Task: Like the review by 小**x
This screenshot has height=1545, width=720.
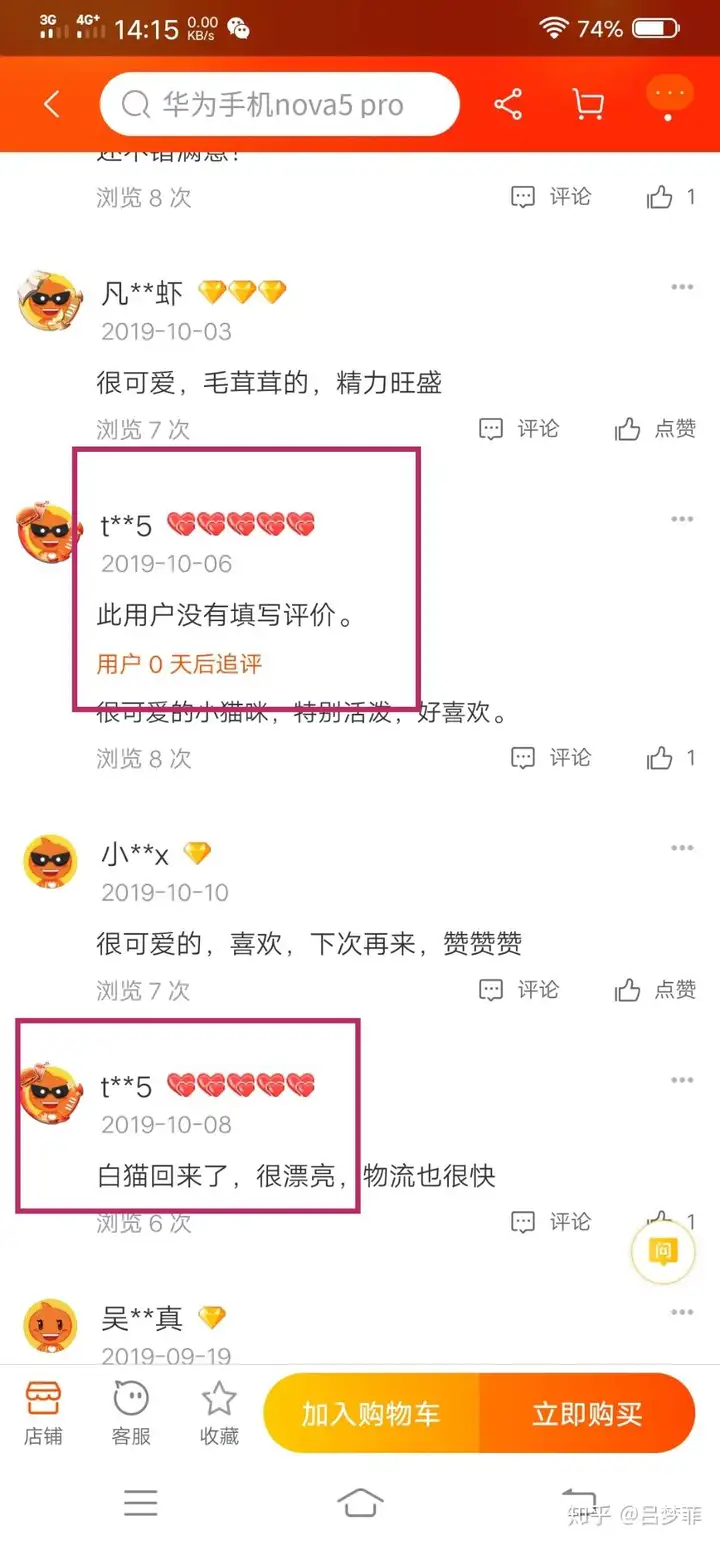Action: (x=655, y=990)
